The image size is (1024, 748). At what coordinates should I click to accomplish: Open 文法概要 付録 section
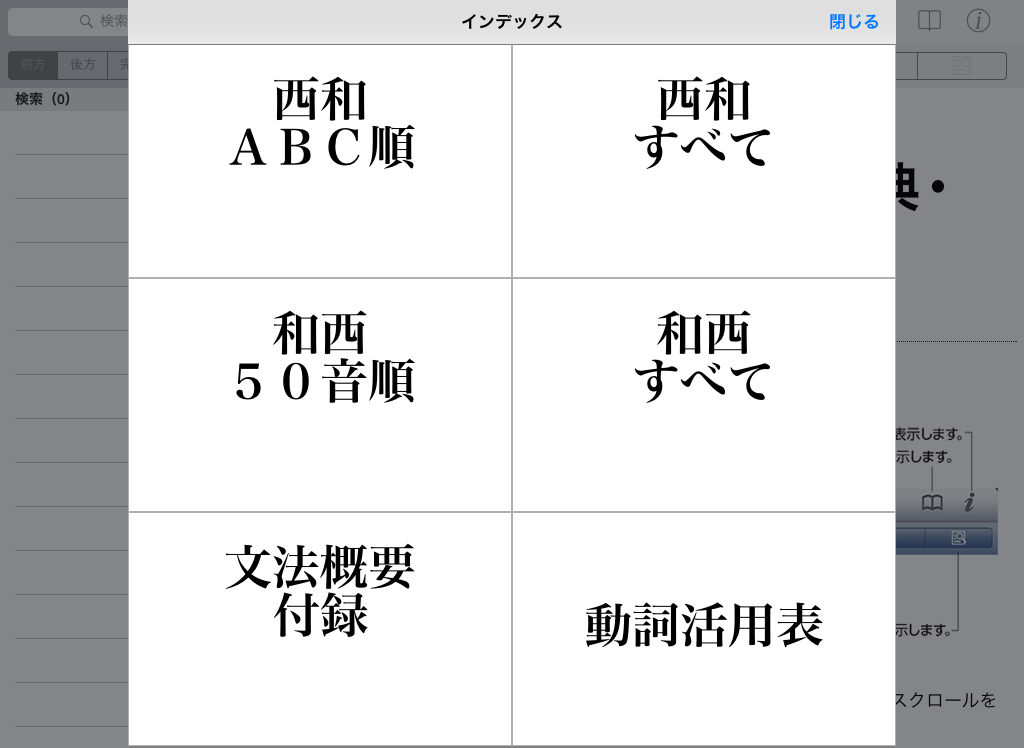coord(320,628)
